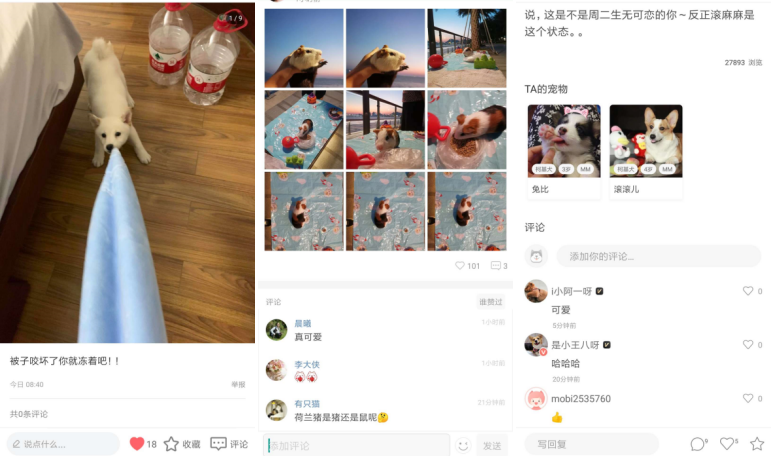This screenshot has height=456, width=771.
Task: Tap 谁赞过 to see who liked
Action: point(491,302)
